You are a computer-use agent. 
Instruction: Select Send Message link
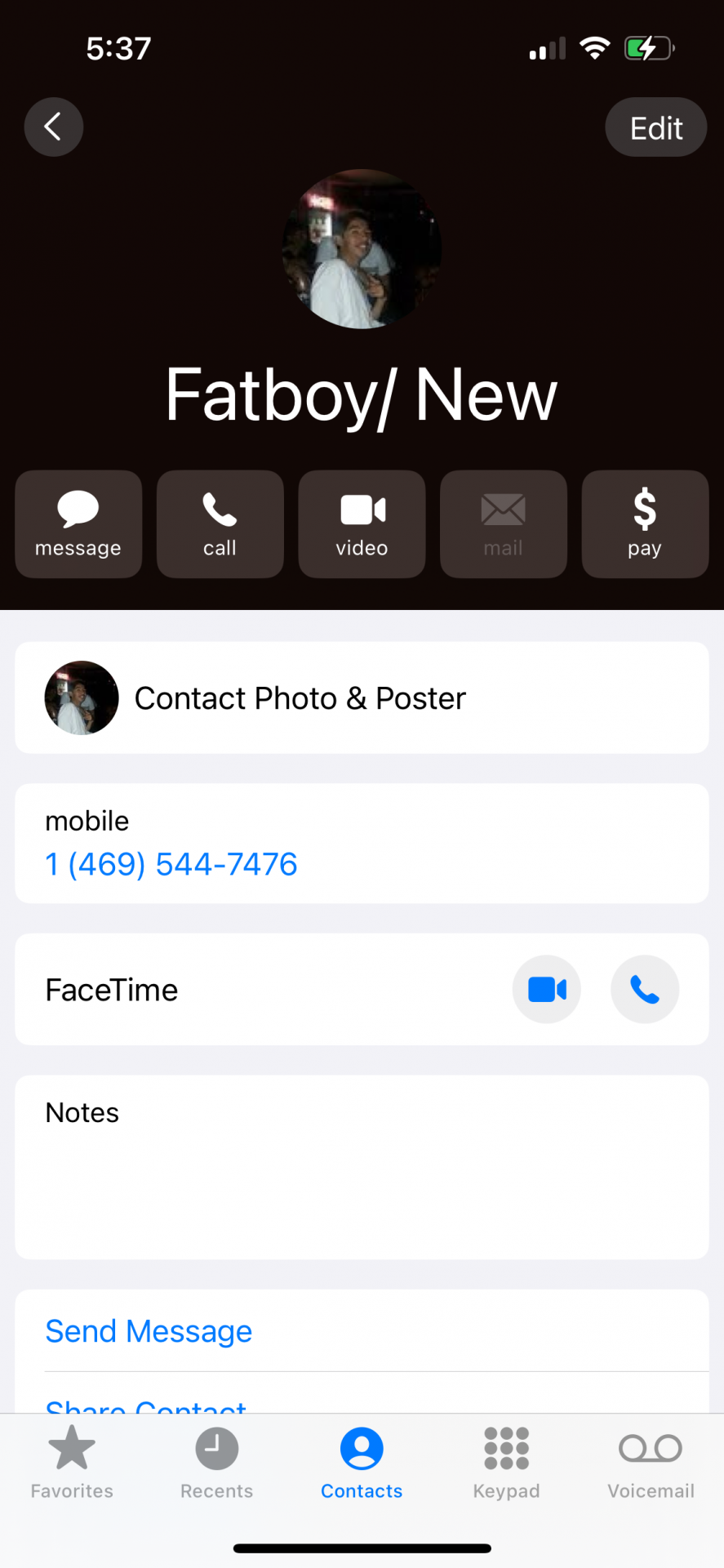[x=149, y=1331]
